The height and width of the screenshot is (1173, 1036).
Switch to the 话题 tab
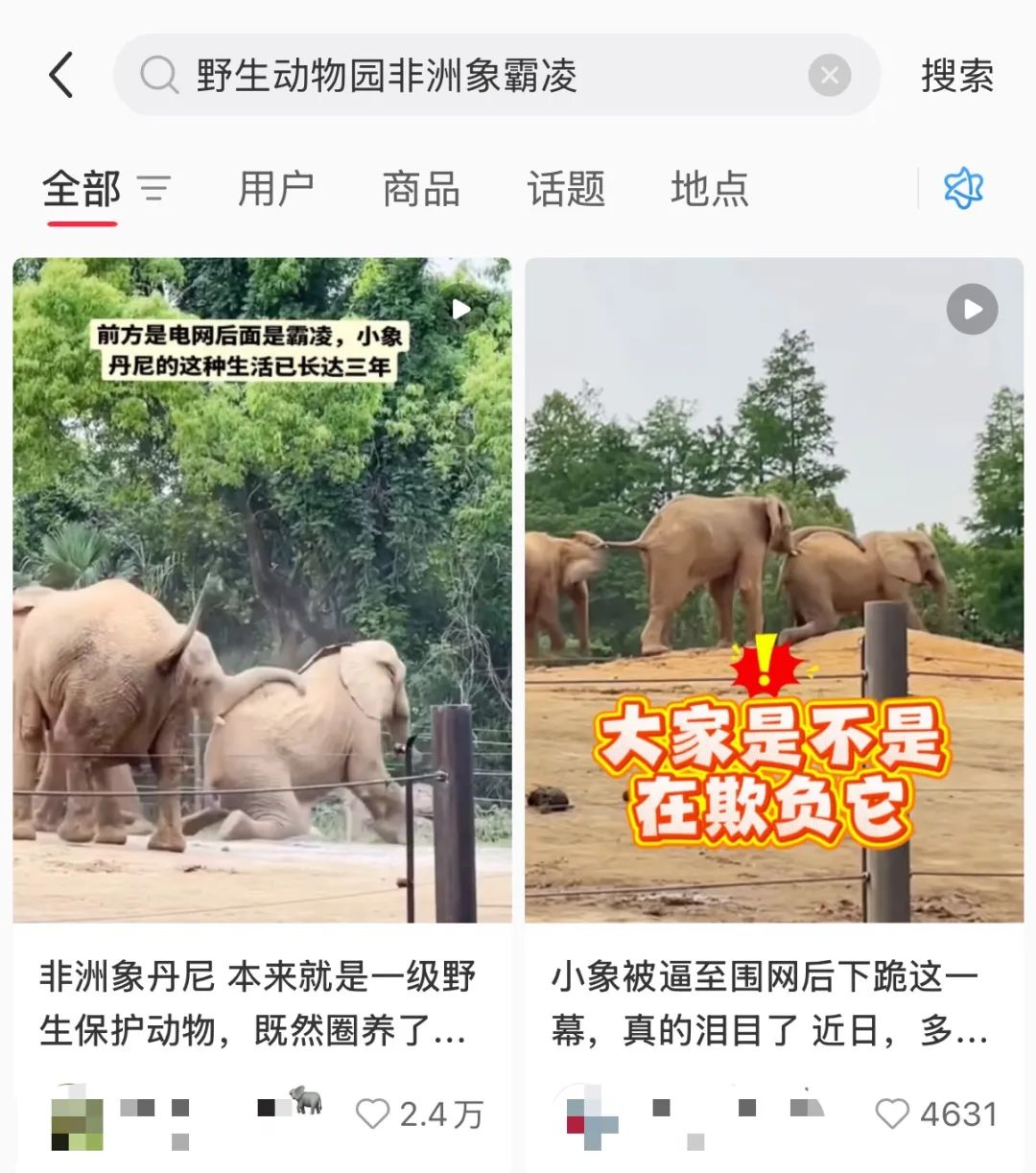(566, 188)
